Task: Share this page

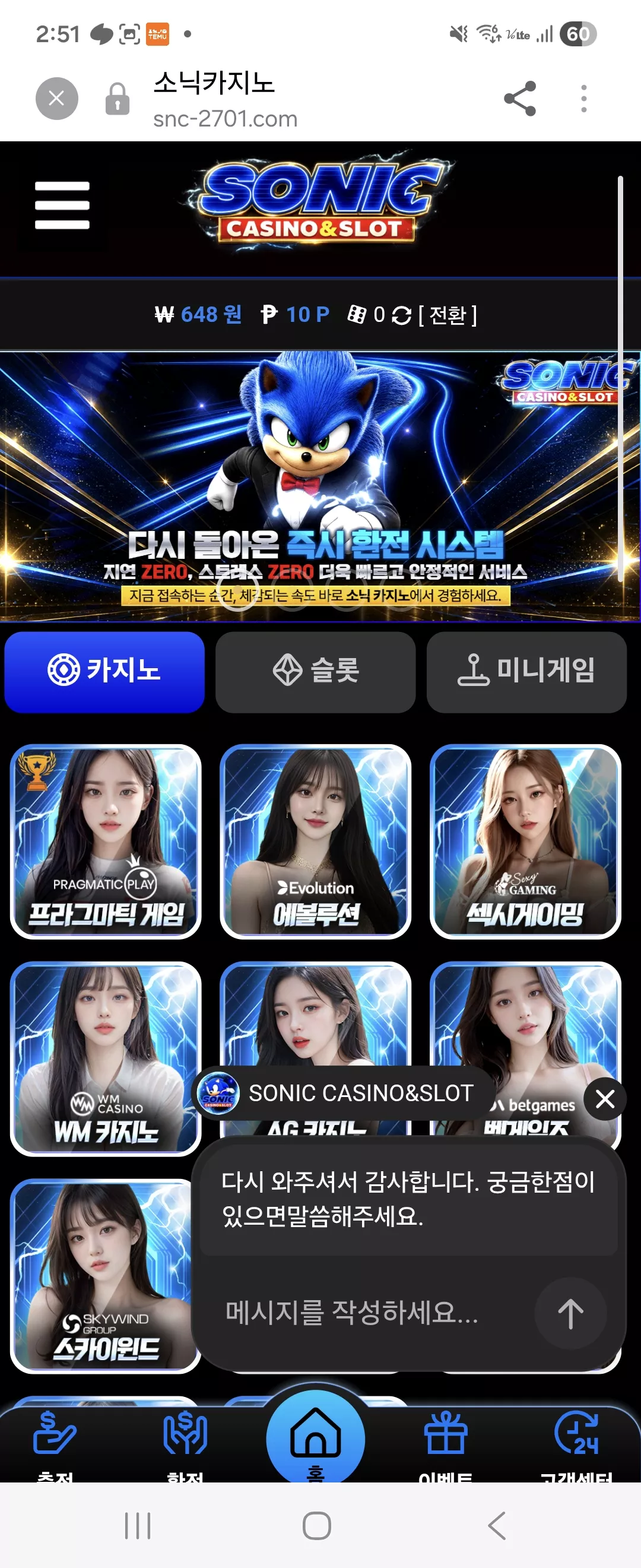Action: pos(520,98)
